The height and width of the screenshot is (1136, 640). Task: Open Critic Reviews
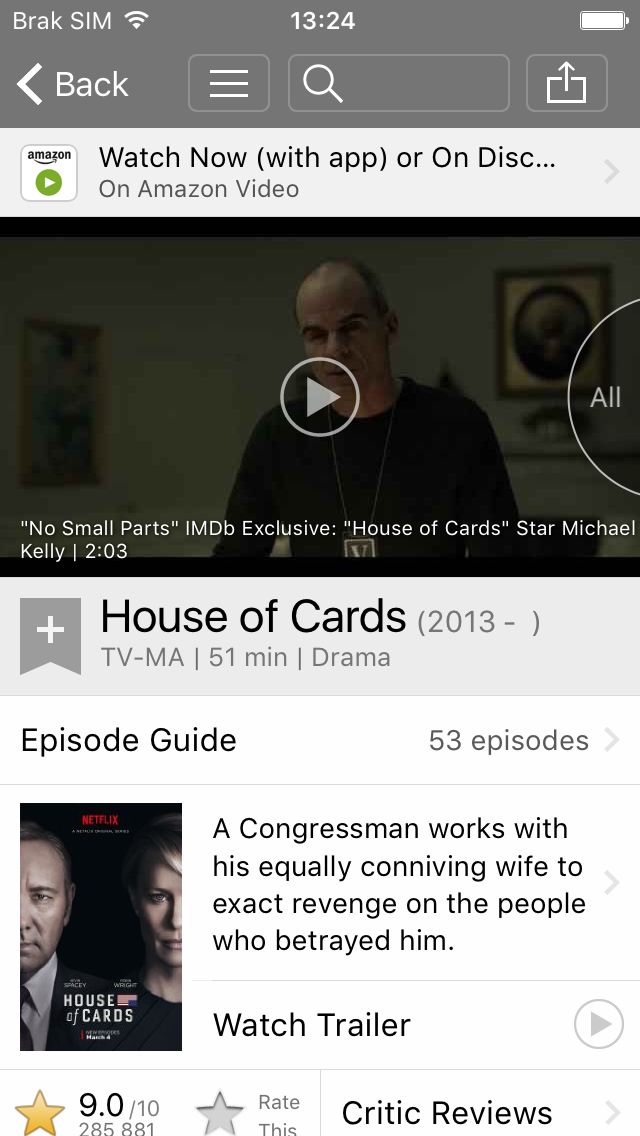pyautogui.click(x=480, y=1111)
